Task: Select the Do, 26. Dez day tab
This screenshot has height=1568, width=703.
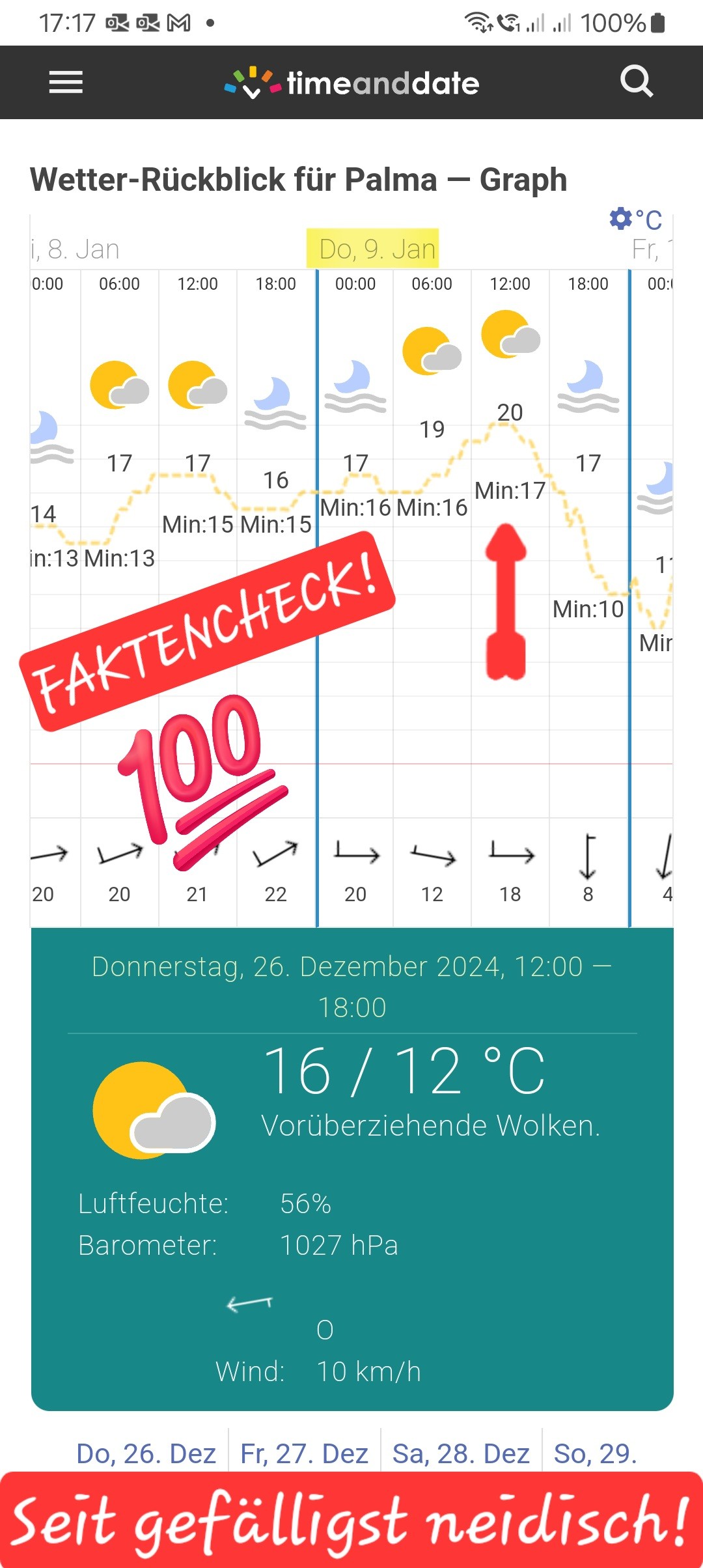Action: pyautogui.click(x=146, y=1453)
